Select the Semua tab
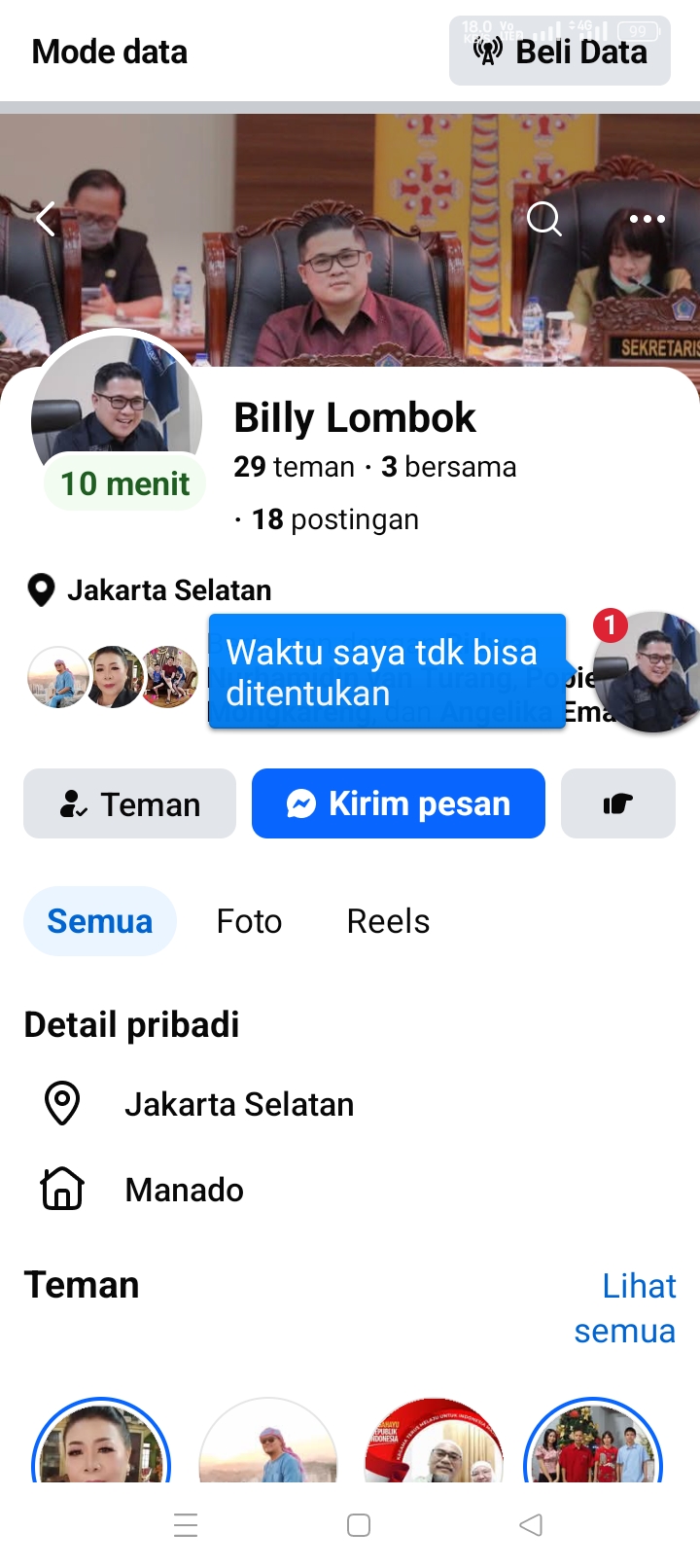The width and height of the screenshot is (700, 1568). click(x=100, y=921)
